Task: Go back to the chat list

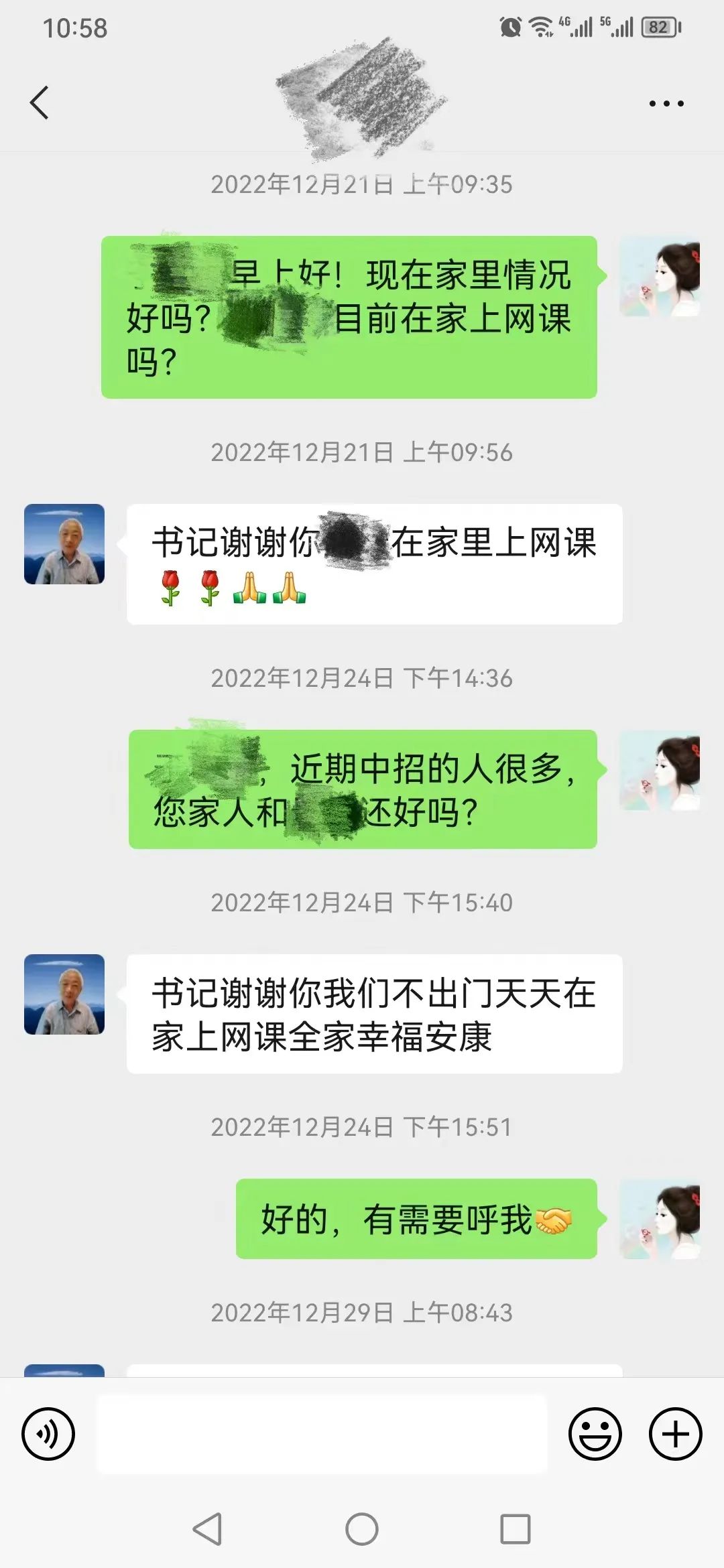Action: [x=40, y=103]
